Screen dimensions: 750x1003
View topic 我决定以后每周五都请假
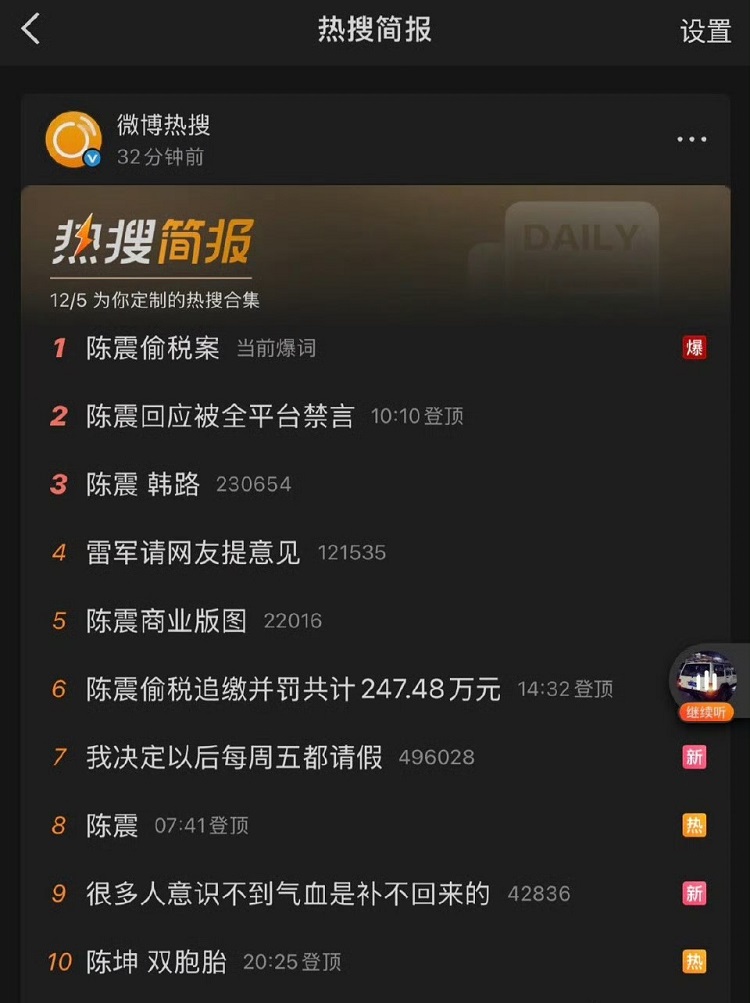pyautogui.click(x=234, y=757)
